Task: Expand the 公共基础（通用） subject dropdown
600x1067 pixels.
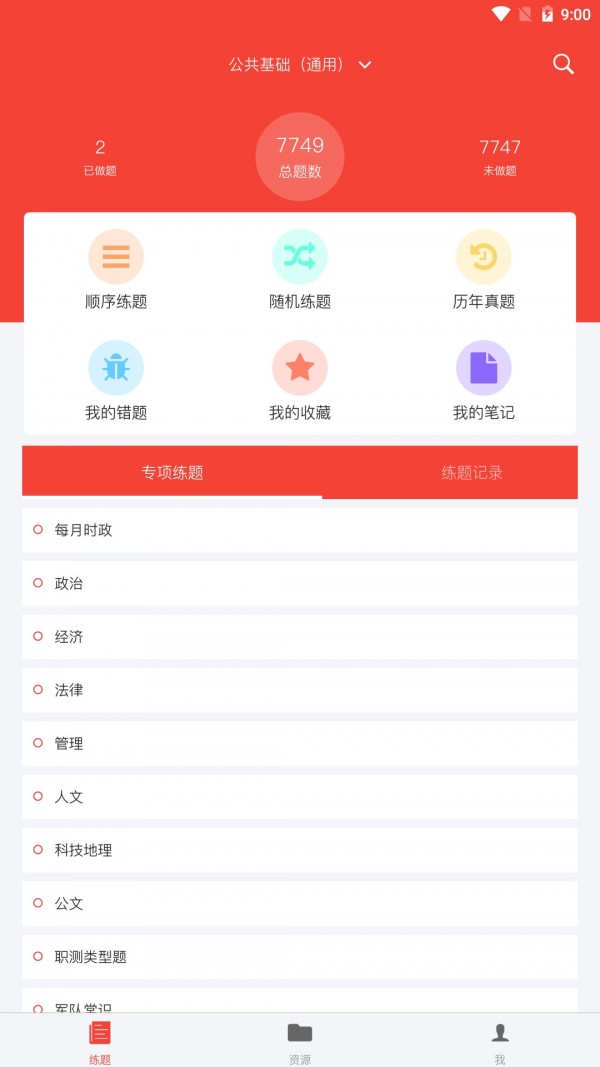Action: [x=299, y=65]
